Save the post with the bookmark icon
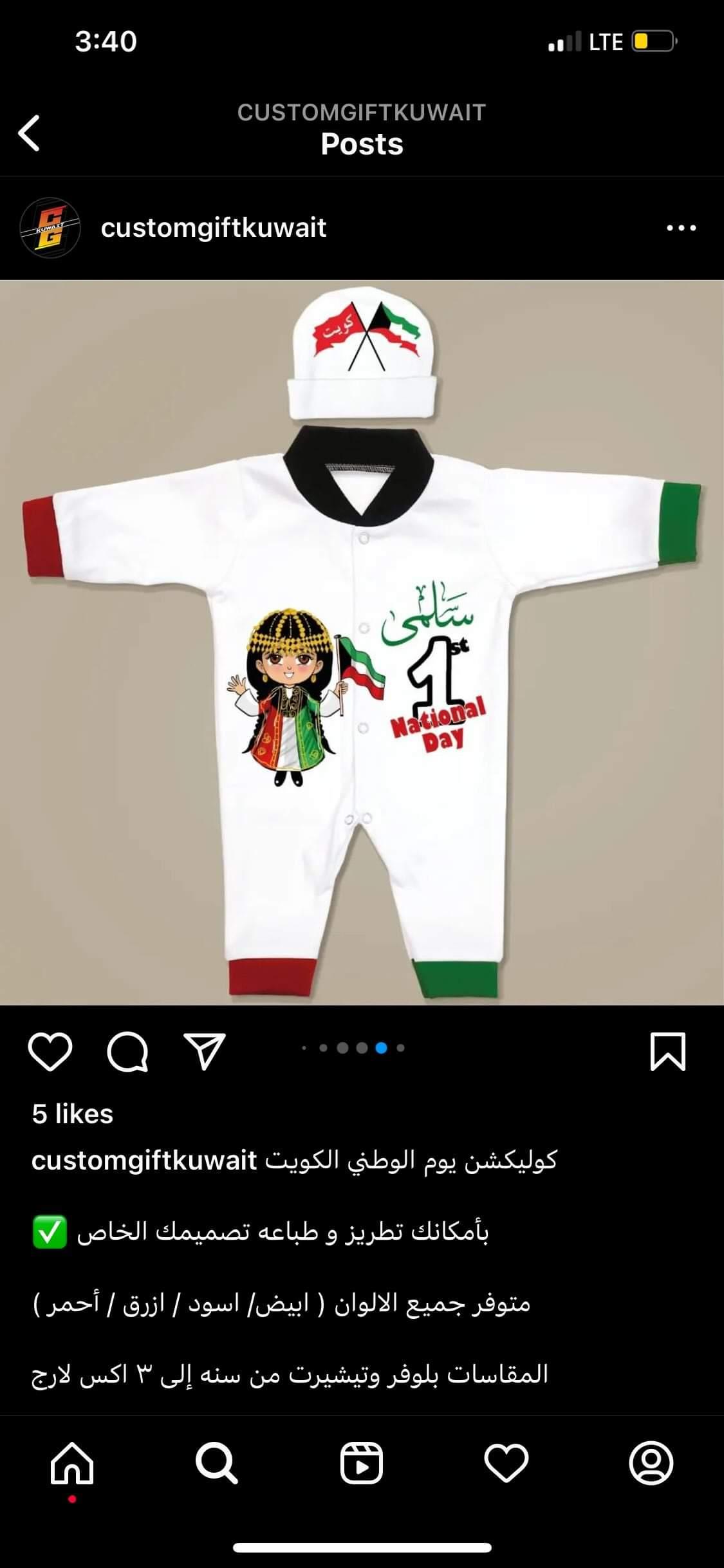The height and width of the screenshot is (1568, 724). pyautogui.click(x=668, y=1052)
